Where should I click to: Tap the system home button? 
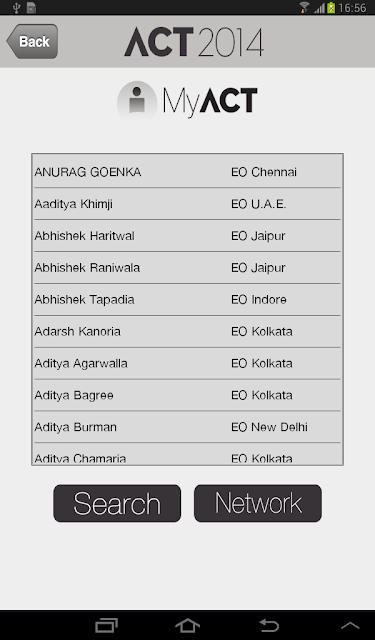(x=187, y=625)
